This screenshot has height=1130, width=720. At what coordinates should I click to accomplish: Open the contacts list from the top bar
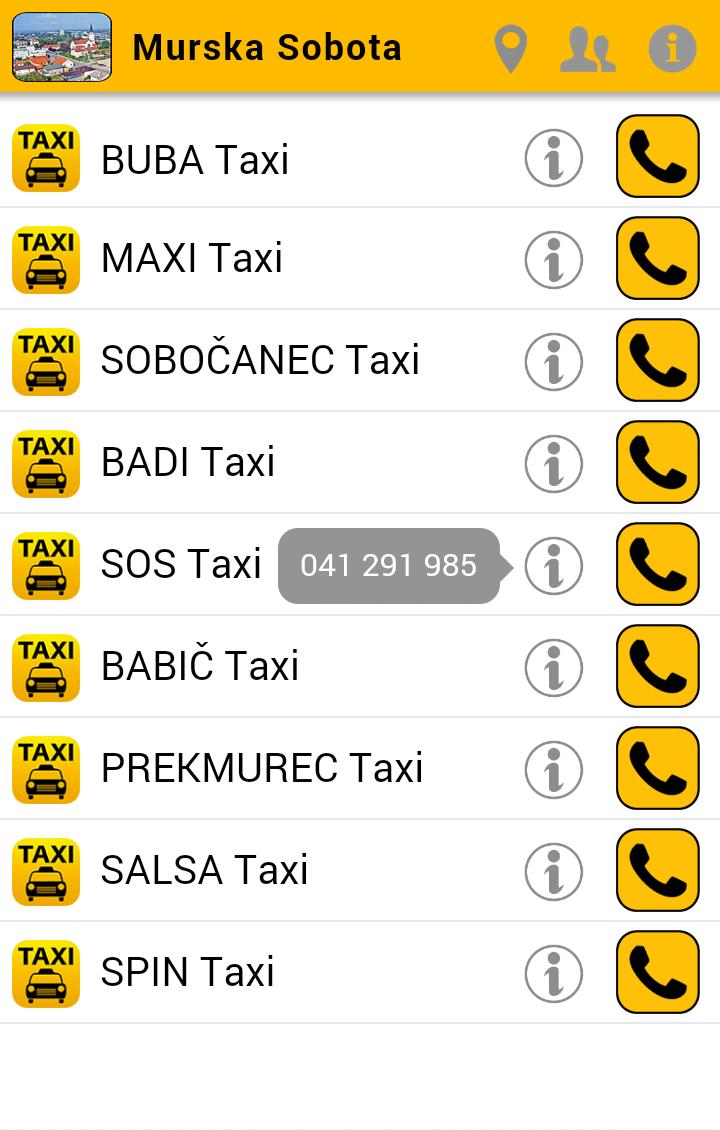(x=588, y=46)
